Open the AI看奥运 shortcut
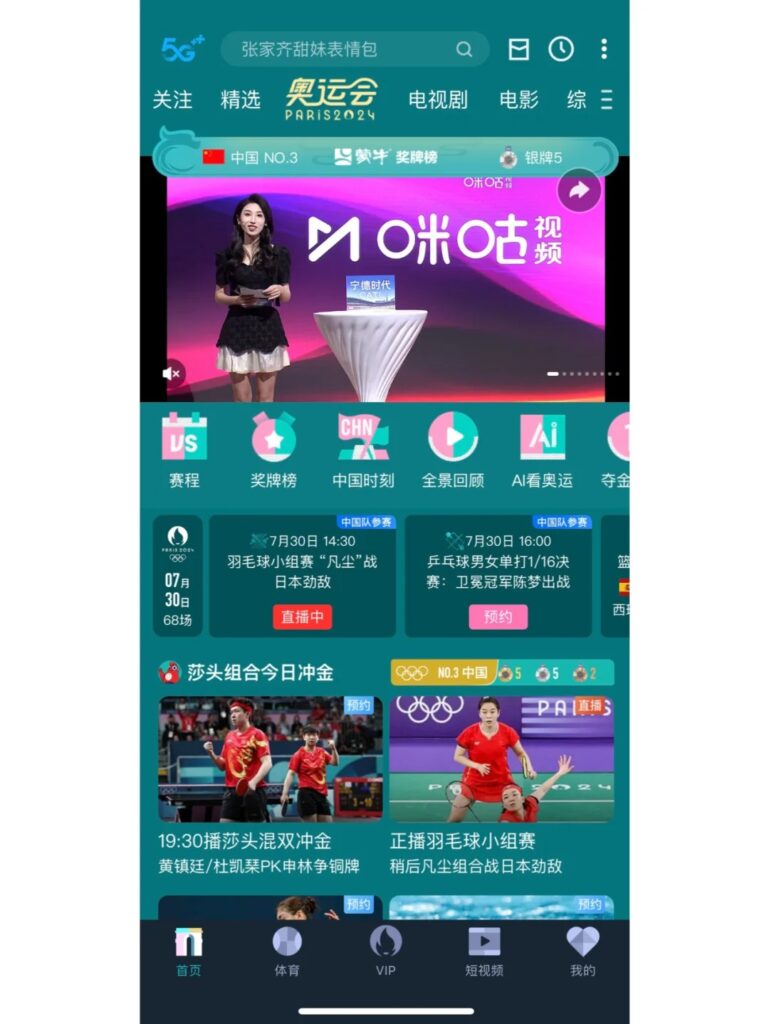Screen dimensions: 769x1024 542,450
